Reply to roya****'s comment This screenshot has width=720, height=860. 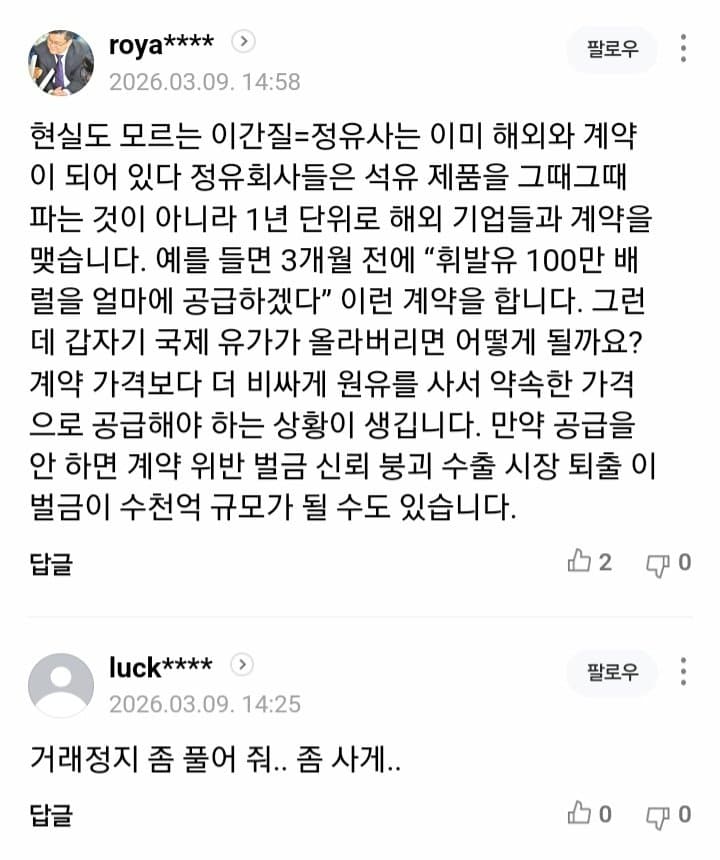coord(51,564)
